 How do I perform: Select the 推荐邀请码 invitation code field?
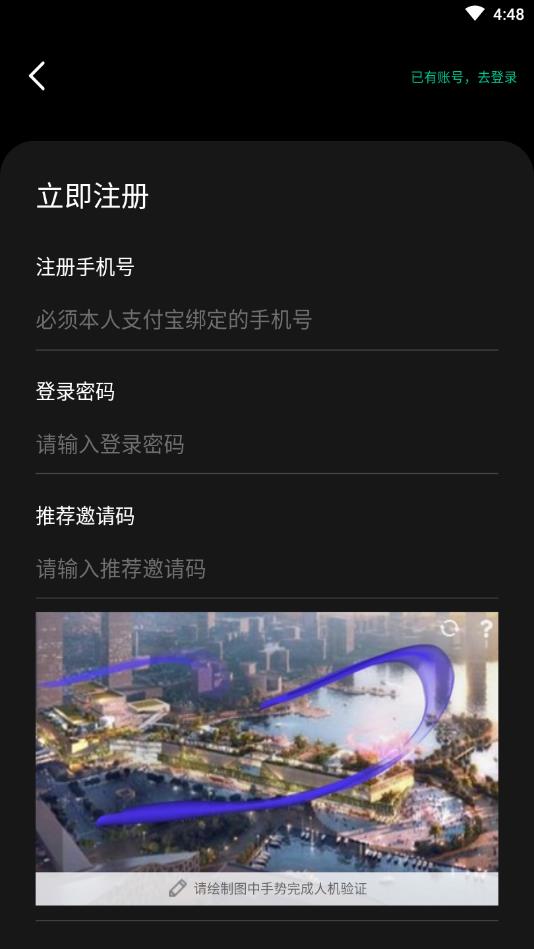[x=267, y=569]
